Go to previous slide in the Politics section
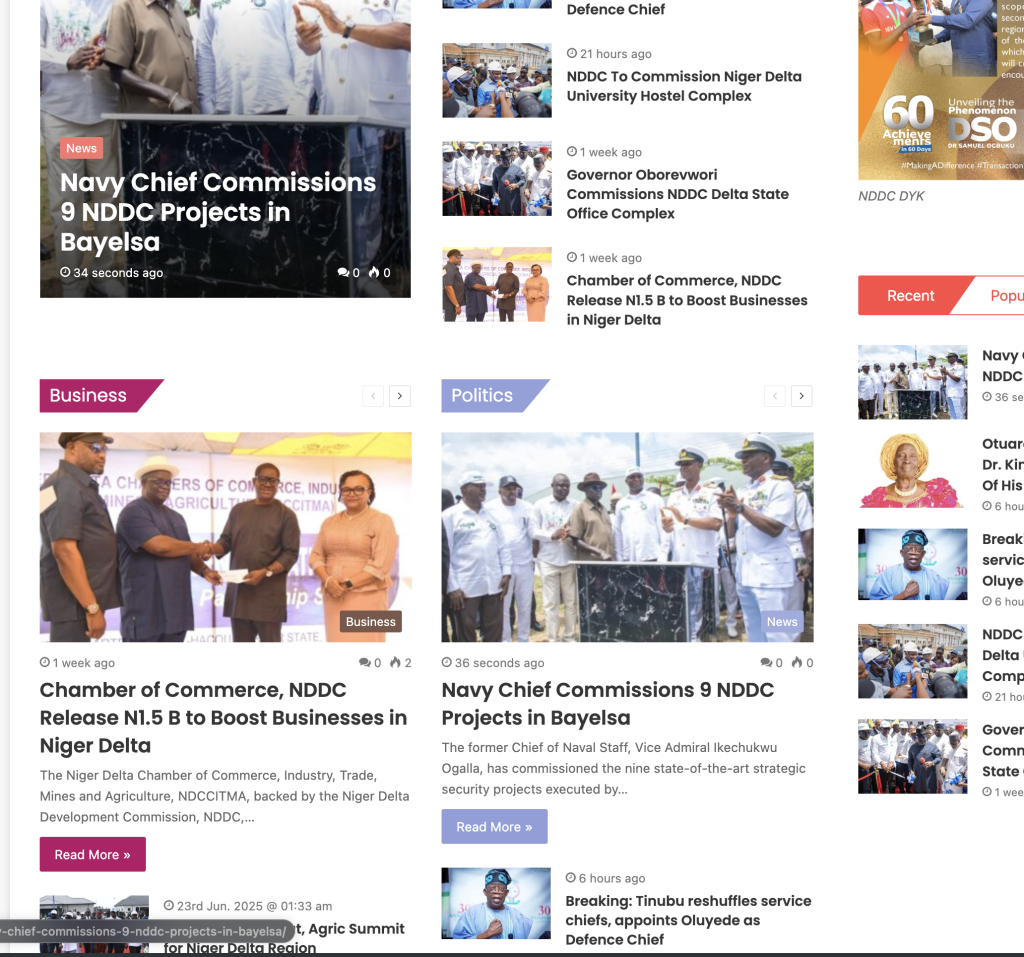The width and height of the screenshot is (1024, 957). pos(775,396)
